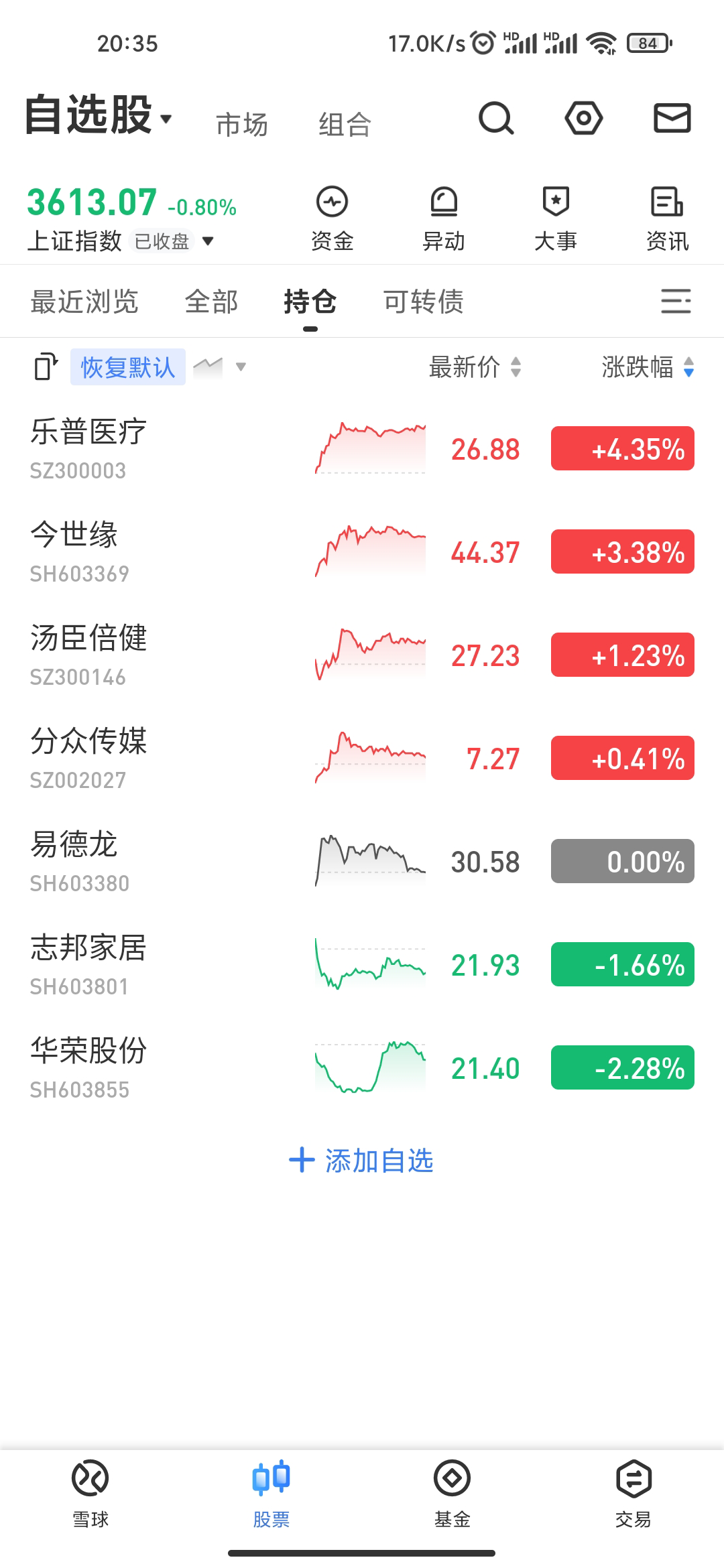Screen dimensions: 724x1568
Task: Tap the 恢复默认 chip
Action: pyautogui.click(x=127, y=367)
